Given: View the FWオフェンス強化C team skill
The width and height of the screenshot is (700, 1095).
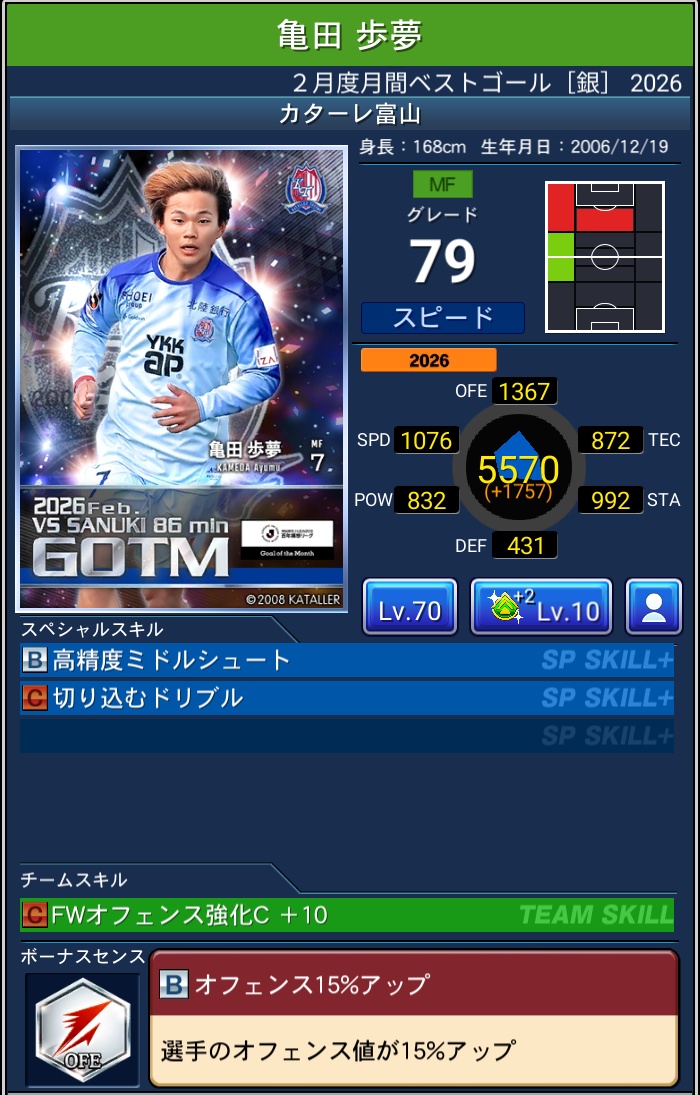Looking at the screenshot, I should coord(346,914).
